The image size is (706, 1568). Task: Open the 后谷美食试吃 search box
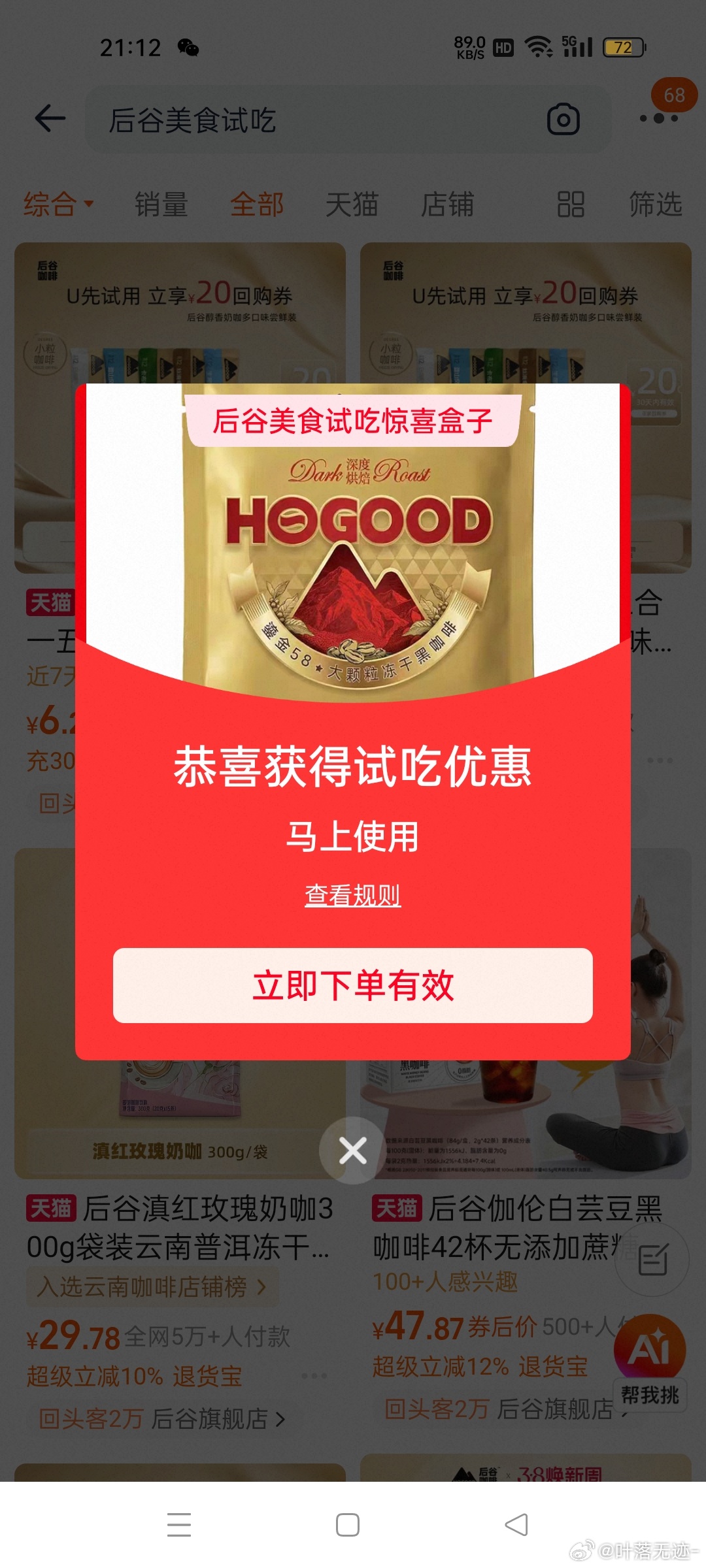314,120
